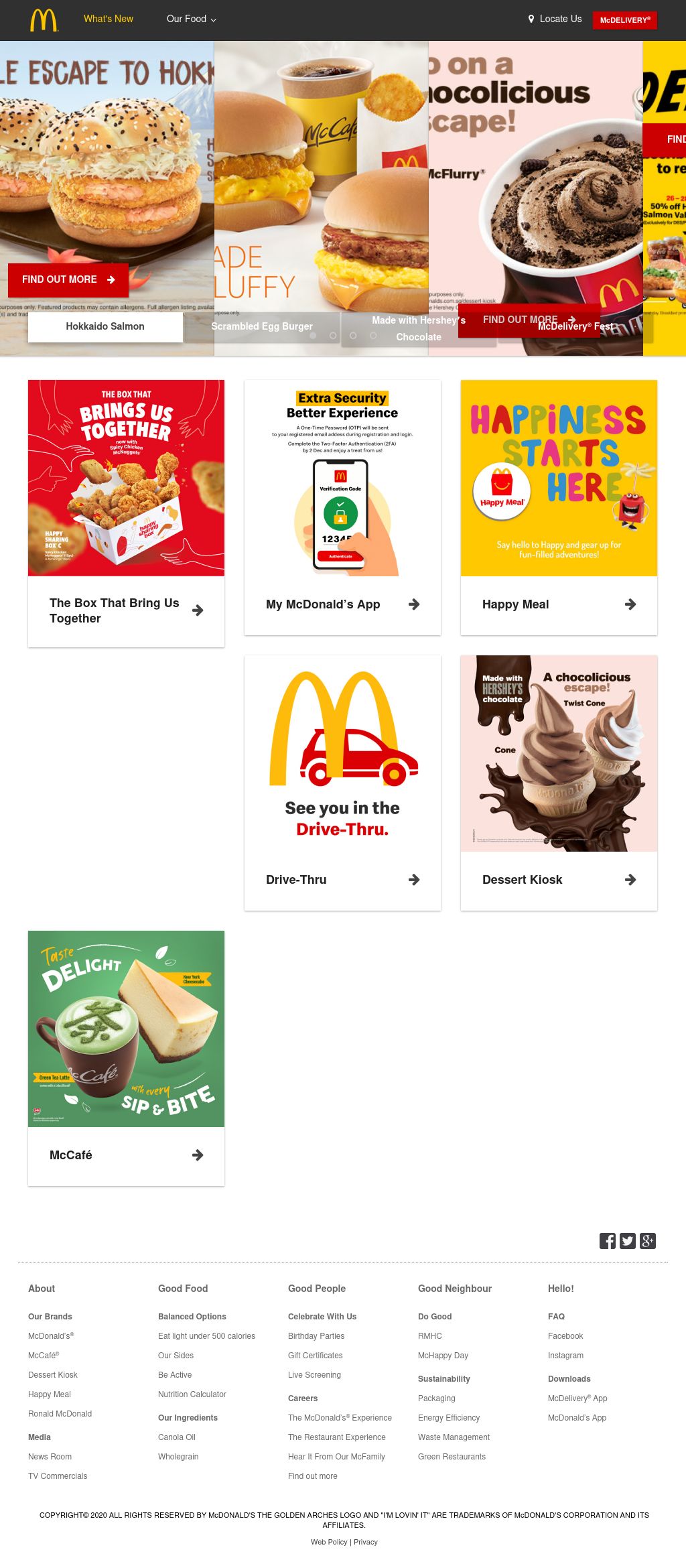Click the red McDELIVERY button

click(624, 20)
